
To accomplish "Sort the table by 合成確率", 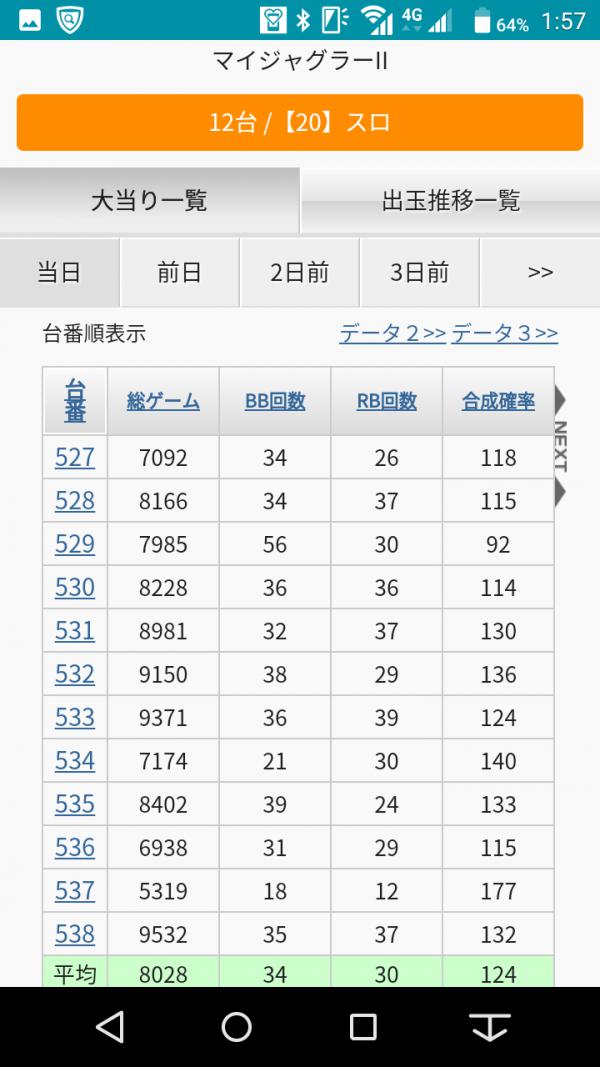I will pos(498,402).
